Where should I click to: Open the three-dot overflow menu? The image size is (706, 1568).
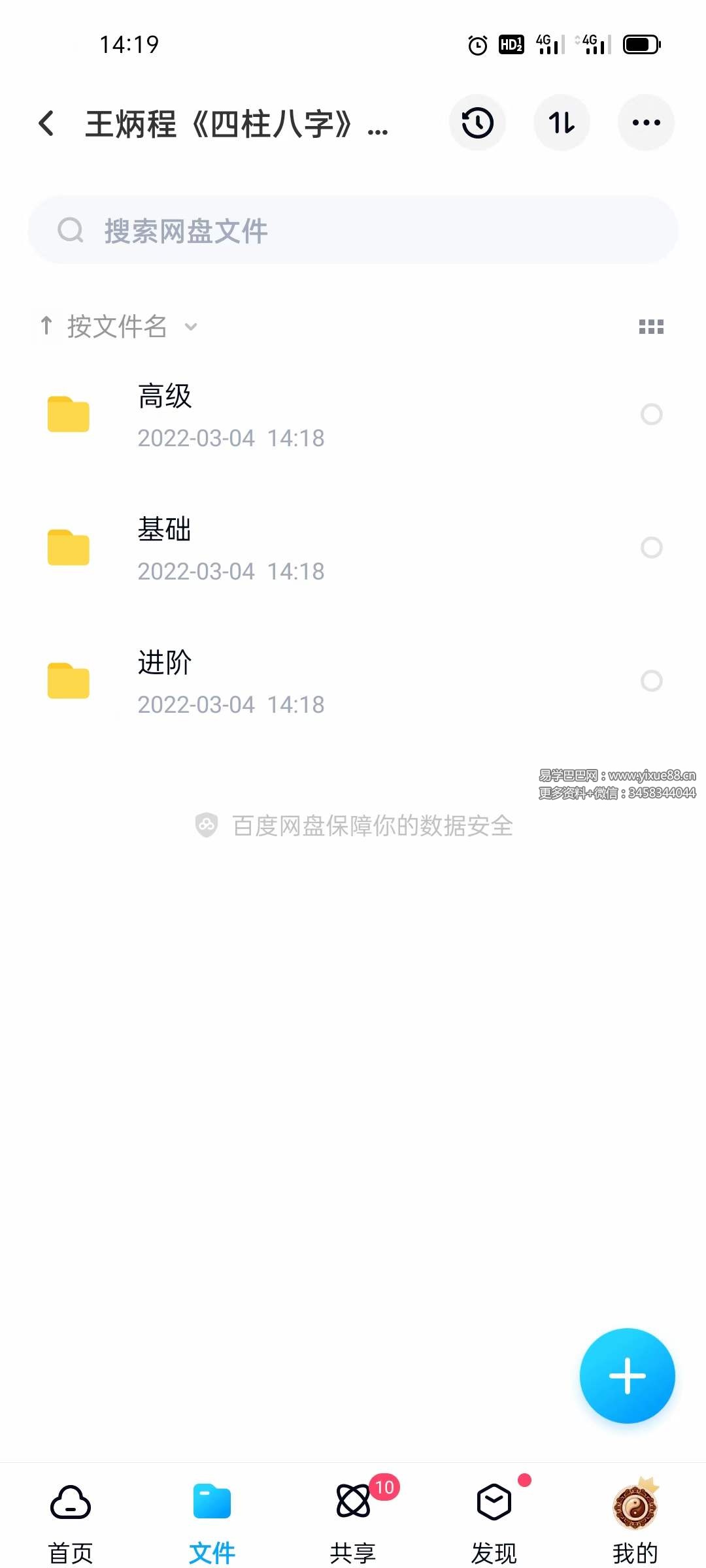(x=646, y=123)
